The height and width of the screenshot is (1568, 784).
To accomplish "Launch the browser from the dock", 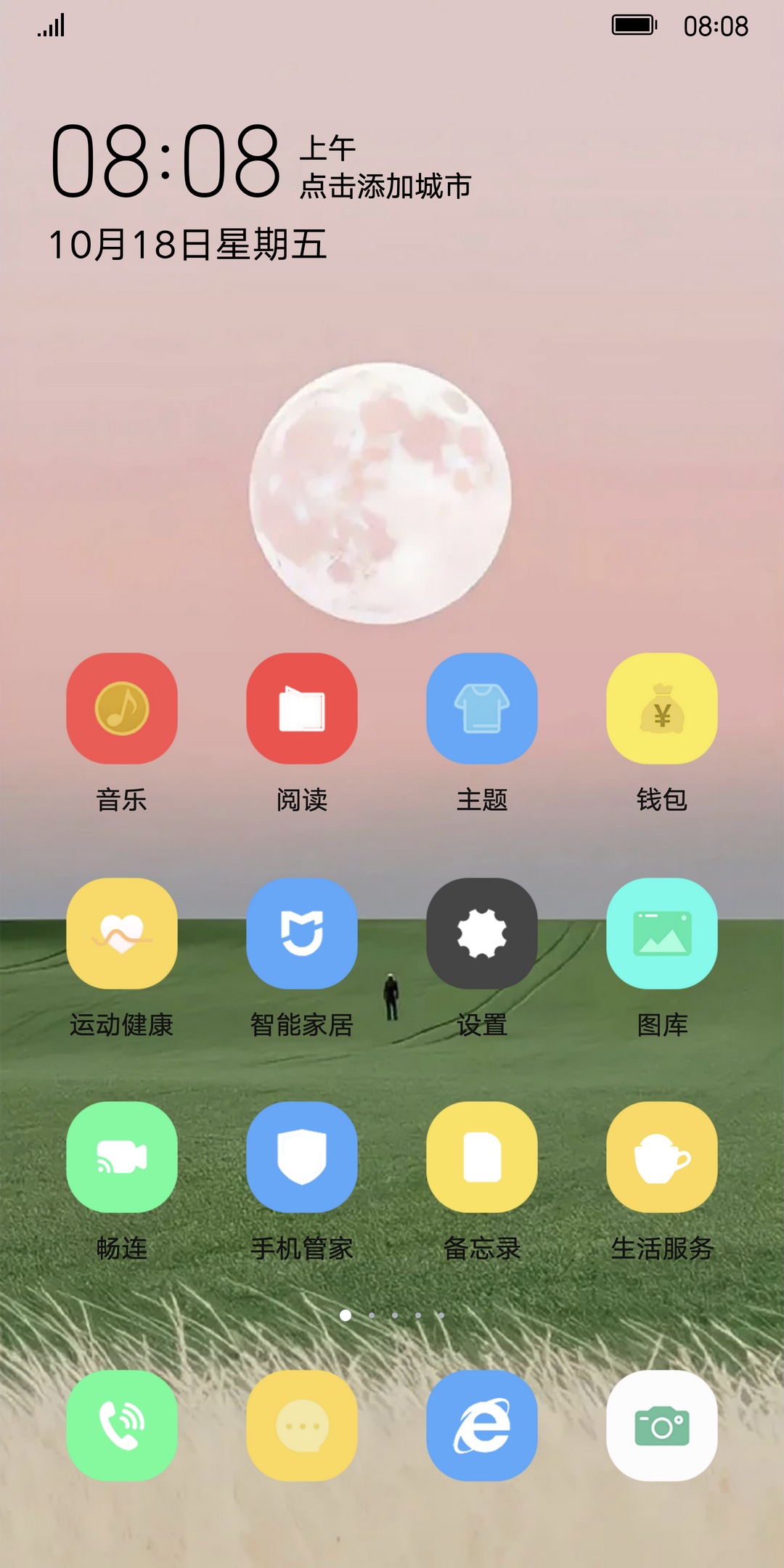I will coord(482,1426).
